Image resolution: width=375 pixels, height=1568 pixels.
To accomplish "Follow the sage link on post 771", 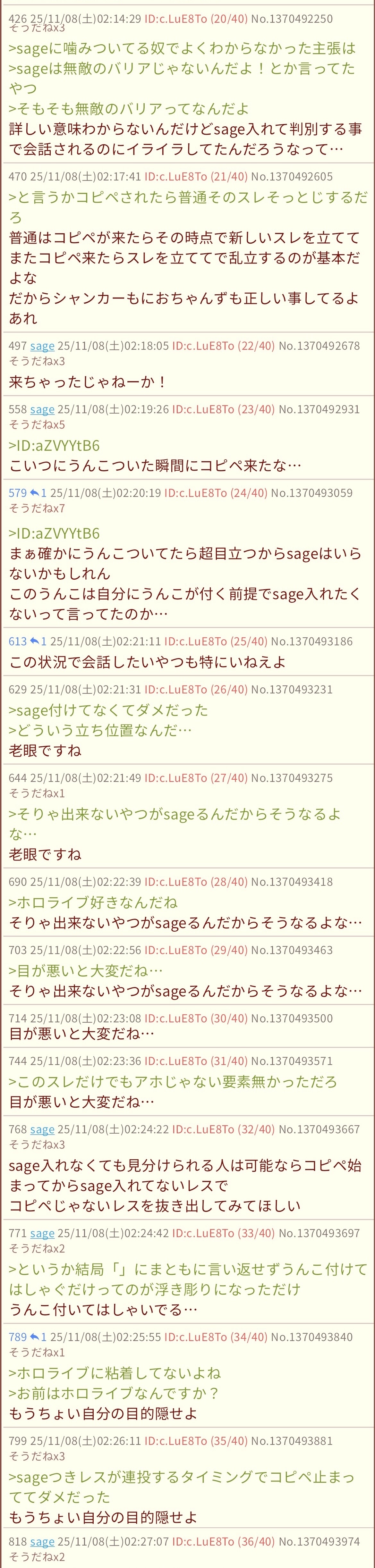I will 42,1233.
